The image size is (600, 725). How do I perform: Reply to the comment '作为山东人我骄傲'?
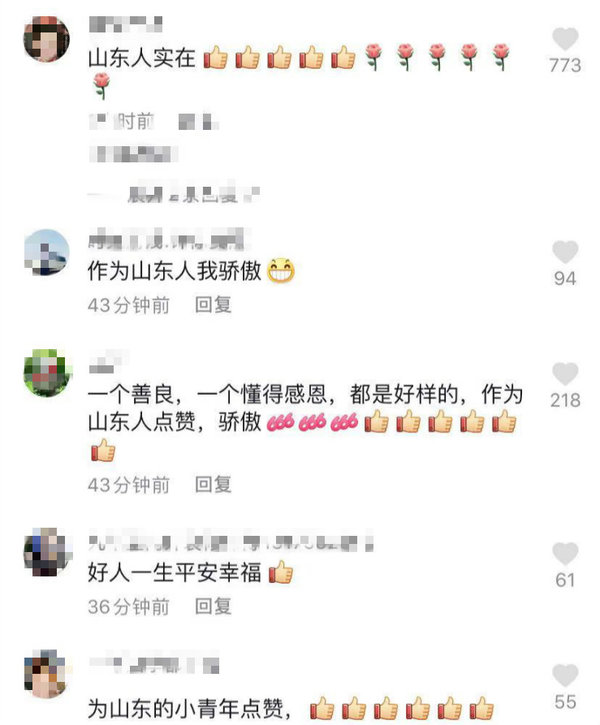(213, 306)
